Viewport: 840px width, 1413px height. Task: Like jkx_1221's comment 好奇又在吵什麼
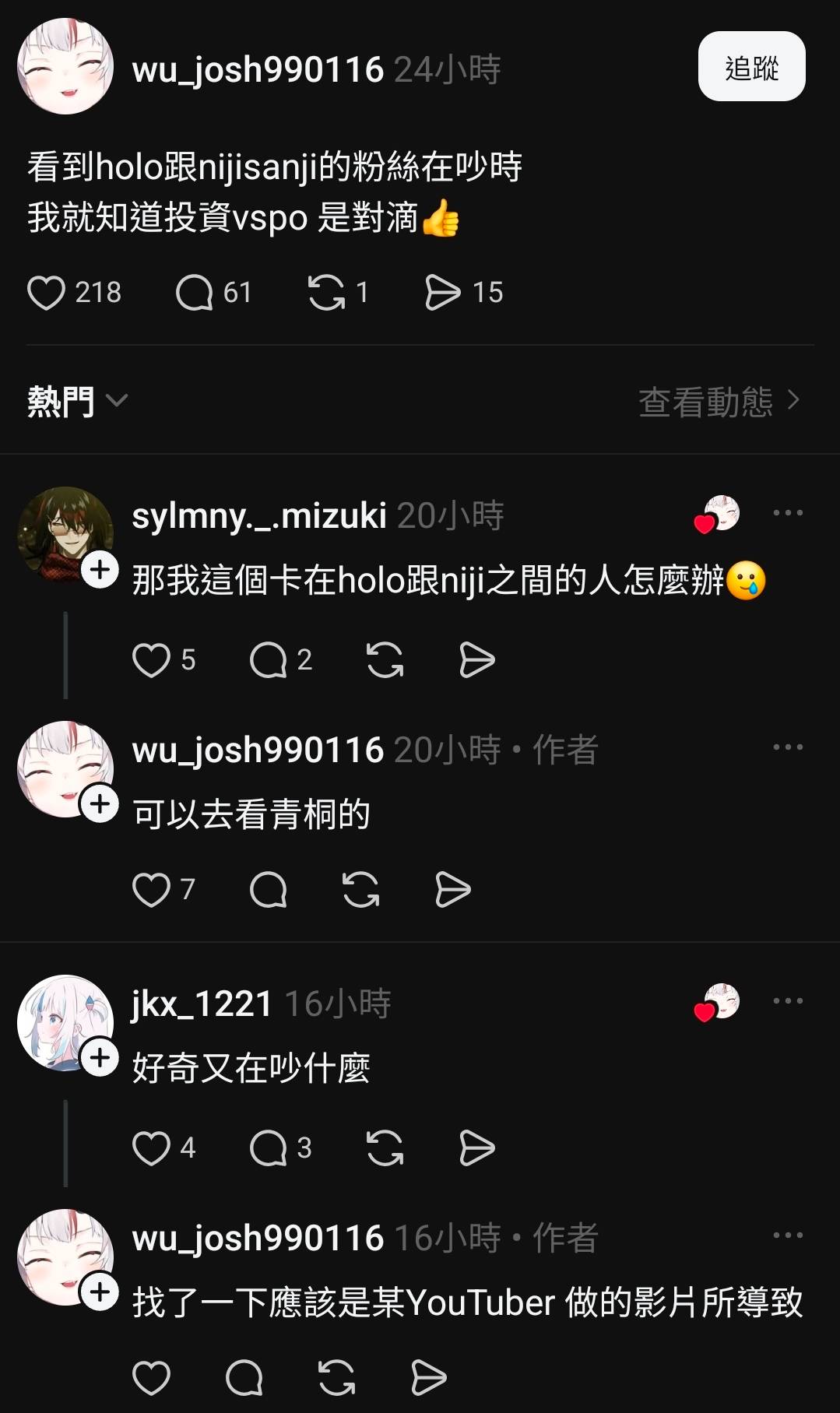coord(151,1148)
